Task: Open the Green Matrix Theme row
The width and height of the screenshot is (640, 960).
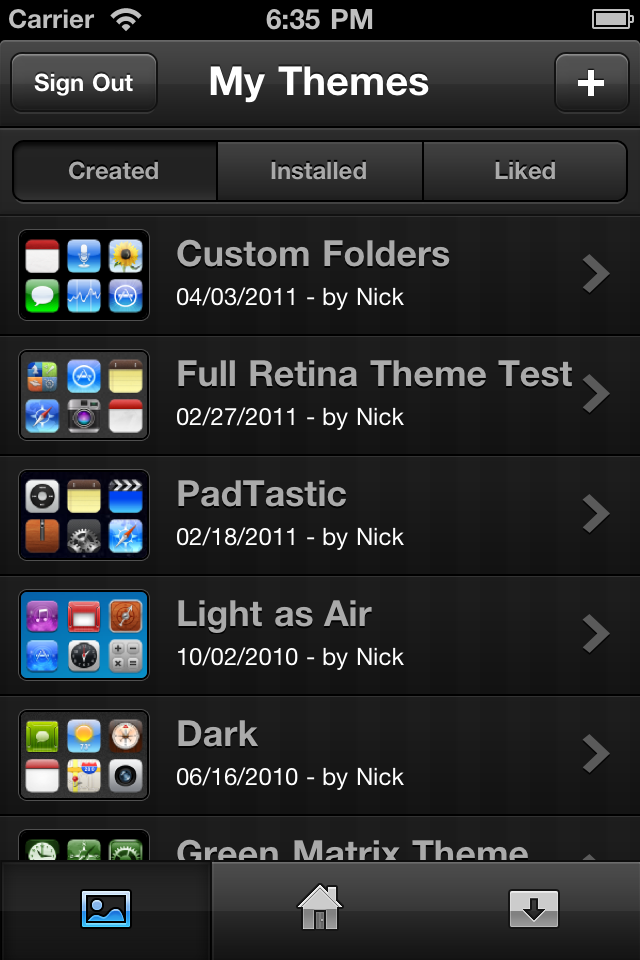Action: pyautogui.click(x=320, y=846)
